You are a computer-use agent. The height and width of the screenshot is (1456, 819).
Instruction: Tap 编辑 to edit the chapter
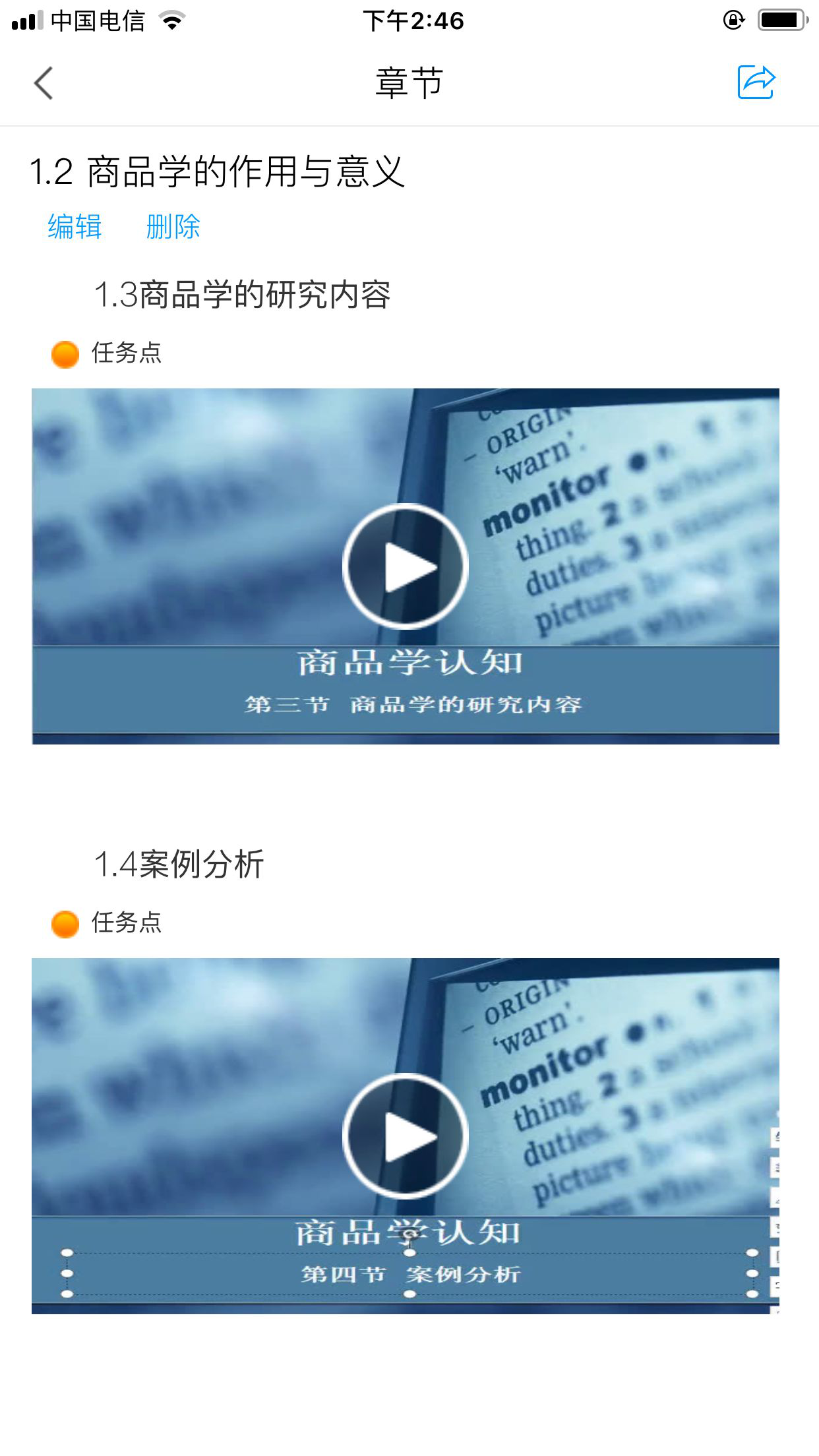(75, 227)
